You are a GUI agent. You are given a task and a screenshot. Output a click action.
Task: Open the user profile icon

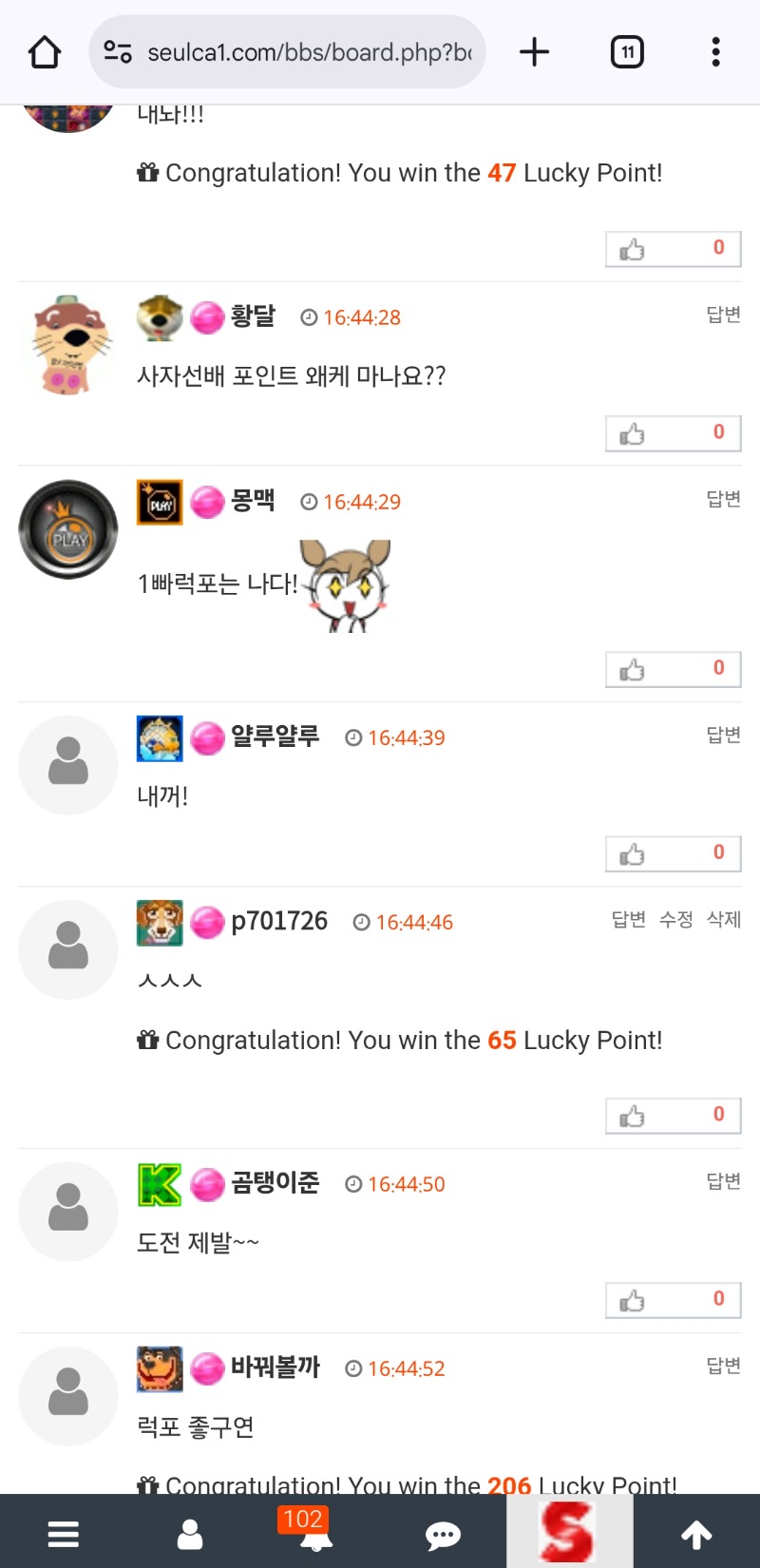point(190,1534)
